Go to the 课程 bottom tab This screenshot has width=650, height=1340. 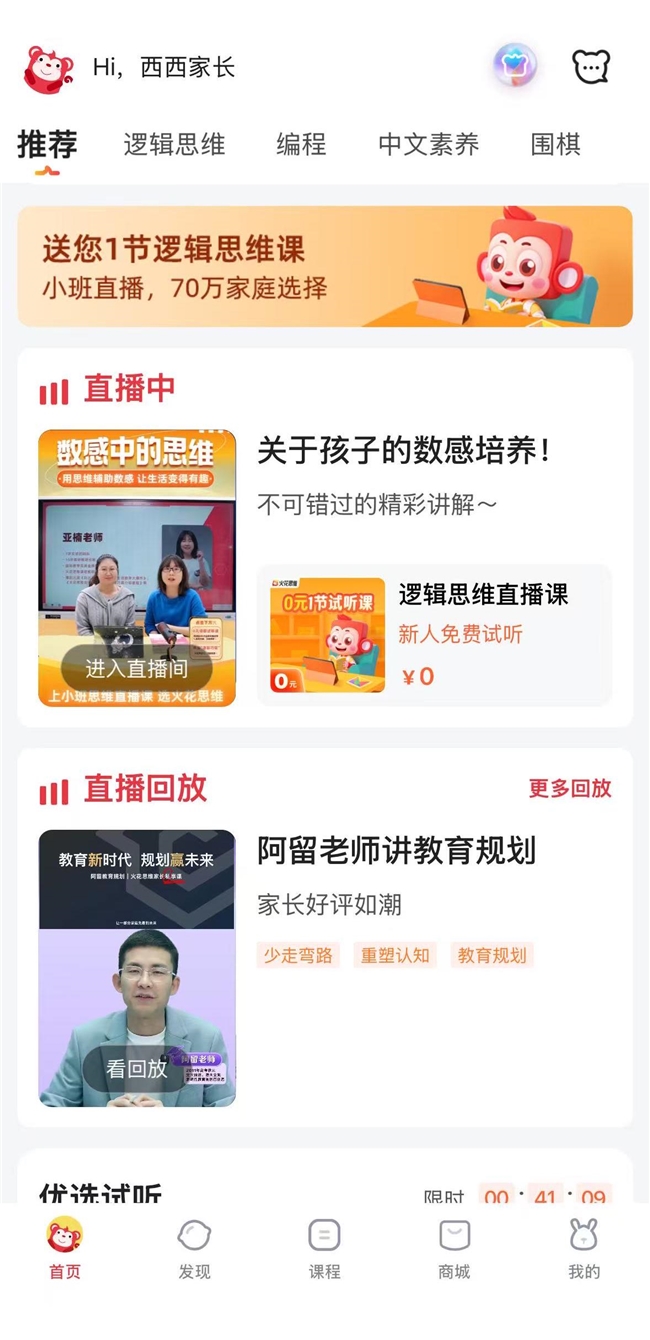click(x=324, y=1250)
